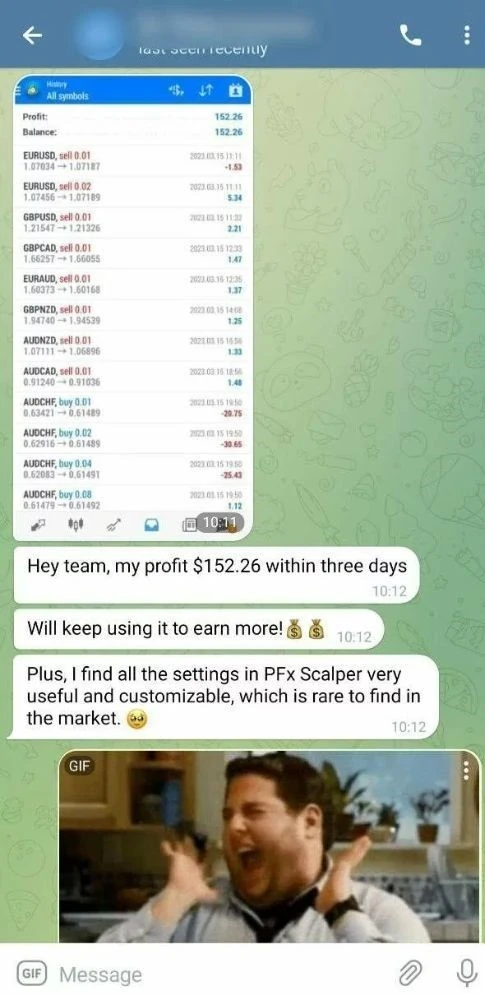This screenshot has width=485, height=994.
Task: Open the chat overflow menu
Action: click(467, 36)
